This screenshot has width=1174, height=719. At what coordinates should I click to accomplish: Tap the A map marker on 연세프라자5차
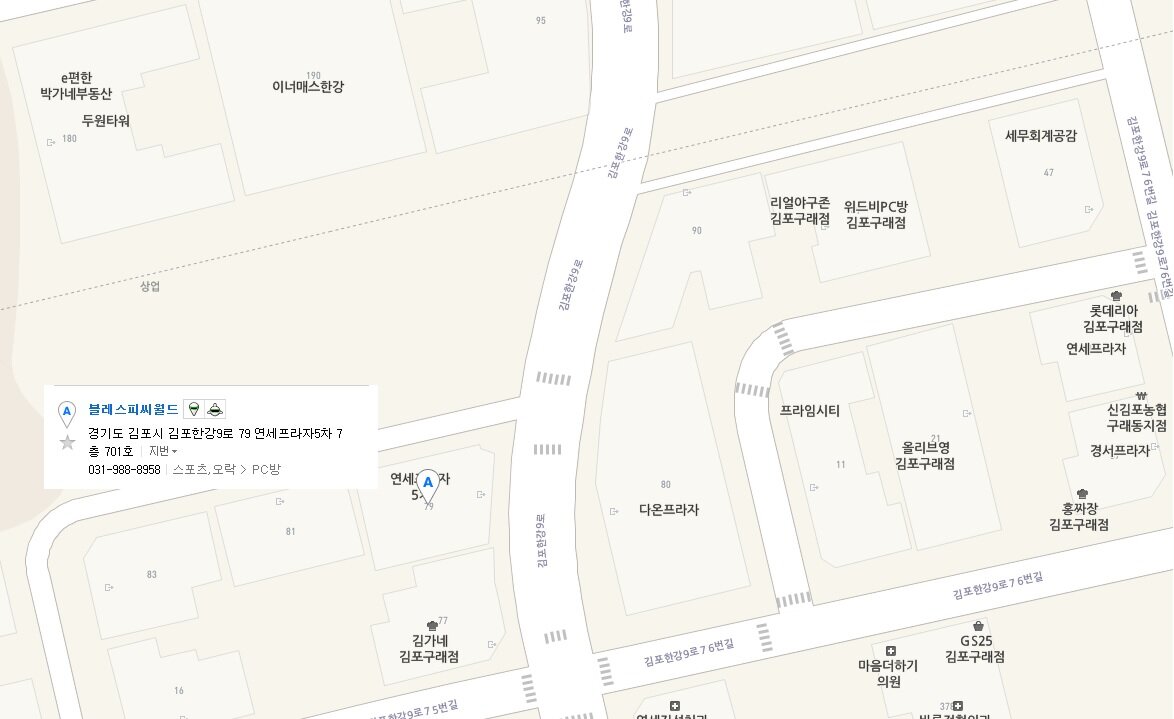coord(428,484)
